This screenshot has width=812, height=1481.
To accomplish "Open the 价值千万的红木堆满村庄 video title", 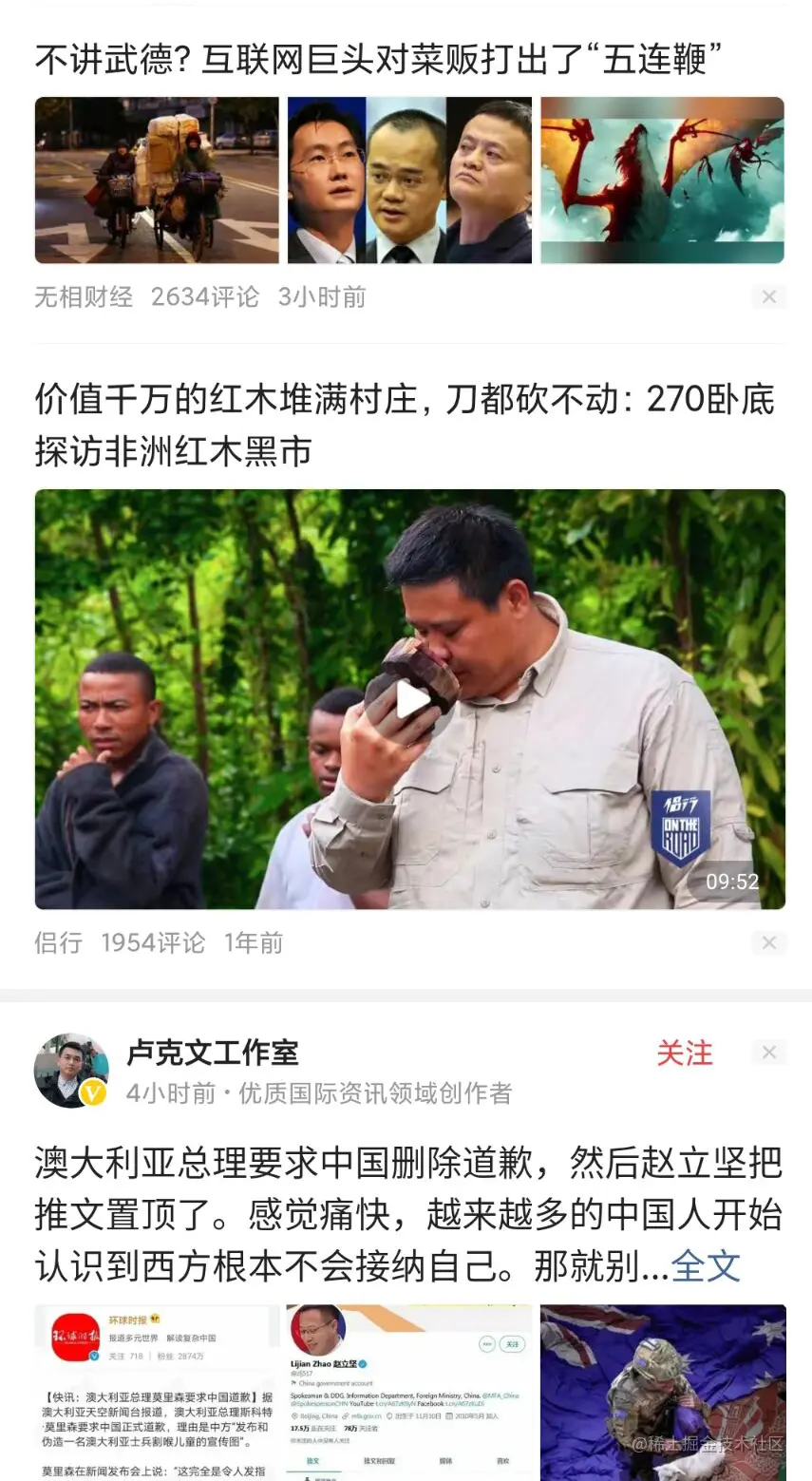I will point(406,425).
